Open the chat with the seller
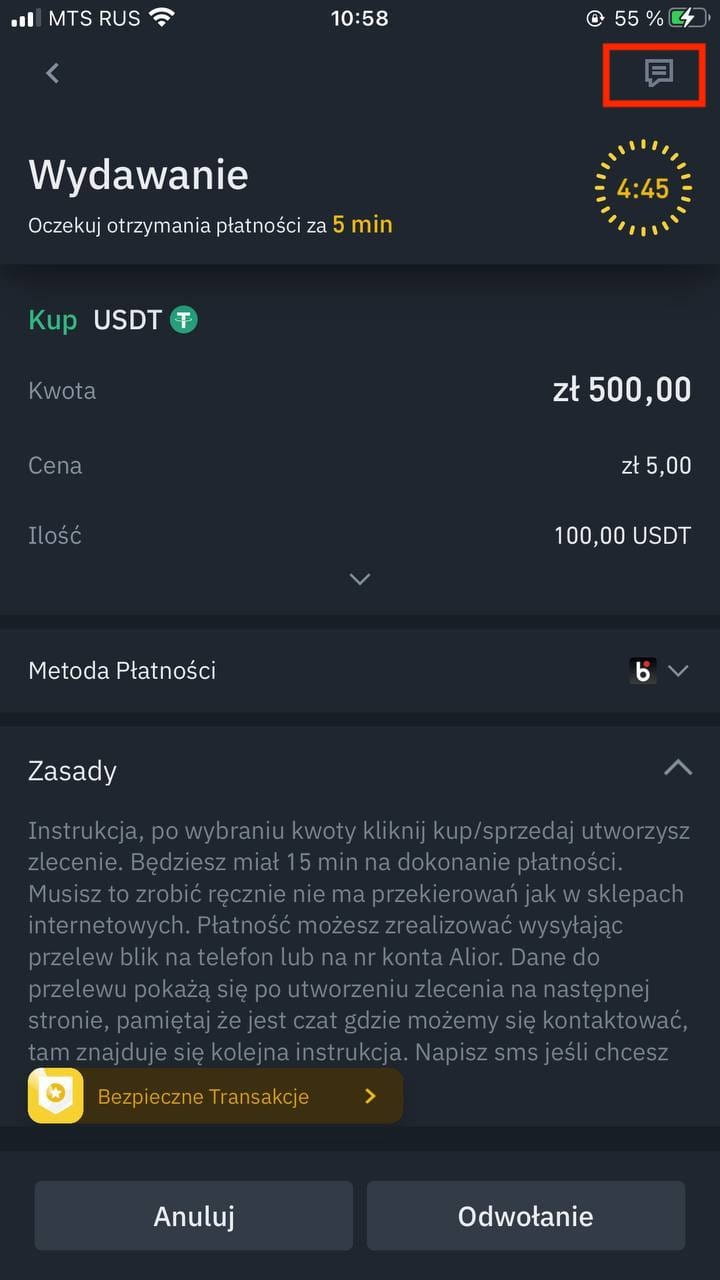 [658, 73]
